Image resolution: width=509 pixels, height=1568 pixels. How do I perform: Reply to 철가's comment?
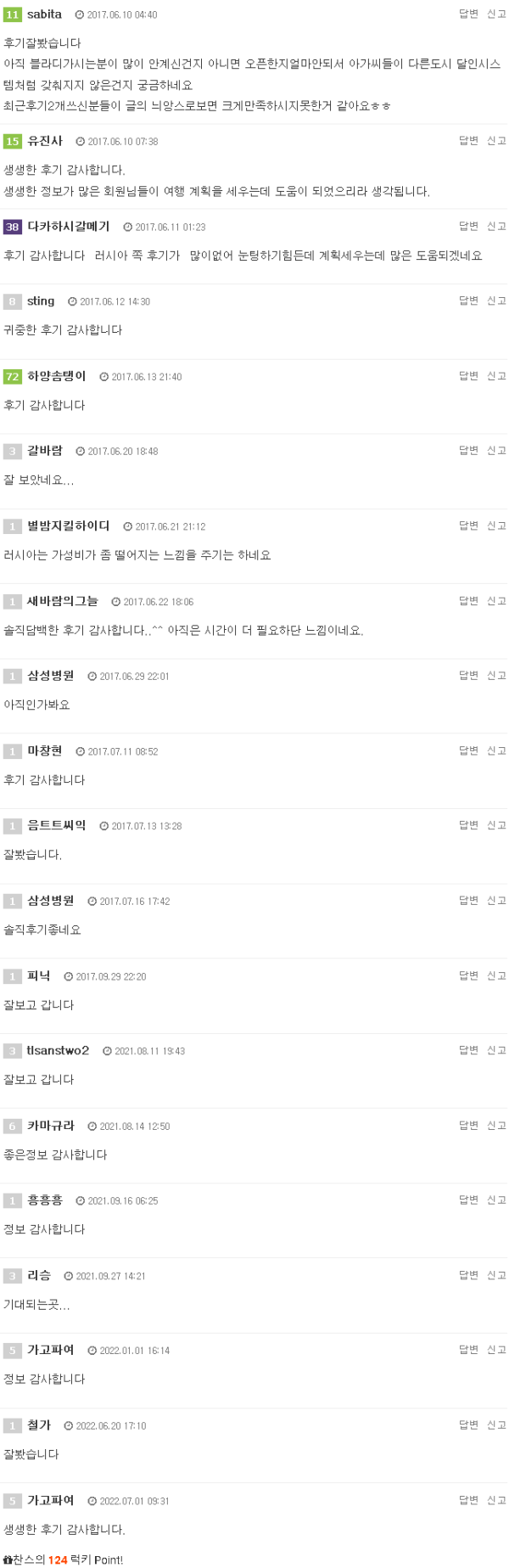pyautogui.click(x=468, y=1425)
